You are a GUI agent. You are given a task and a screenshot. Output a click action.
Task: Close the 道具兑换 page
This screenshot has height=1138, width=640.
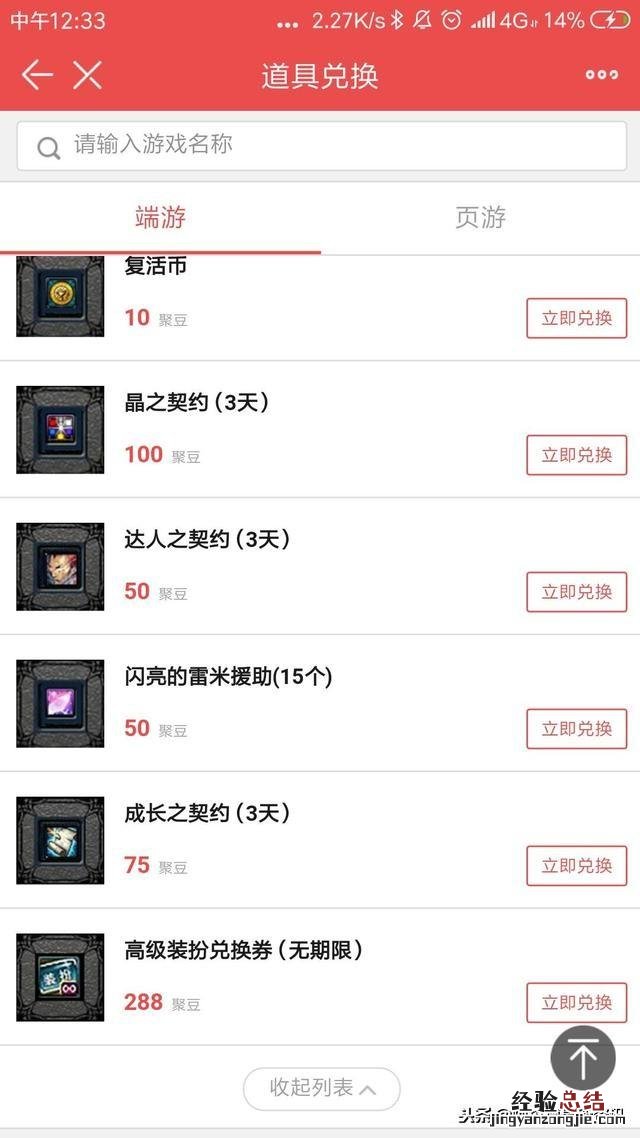pyautogui.click(x=87, y=75)
